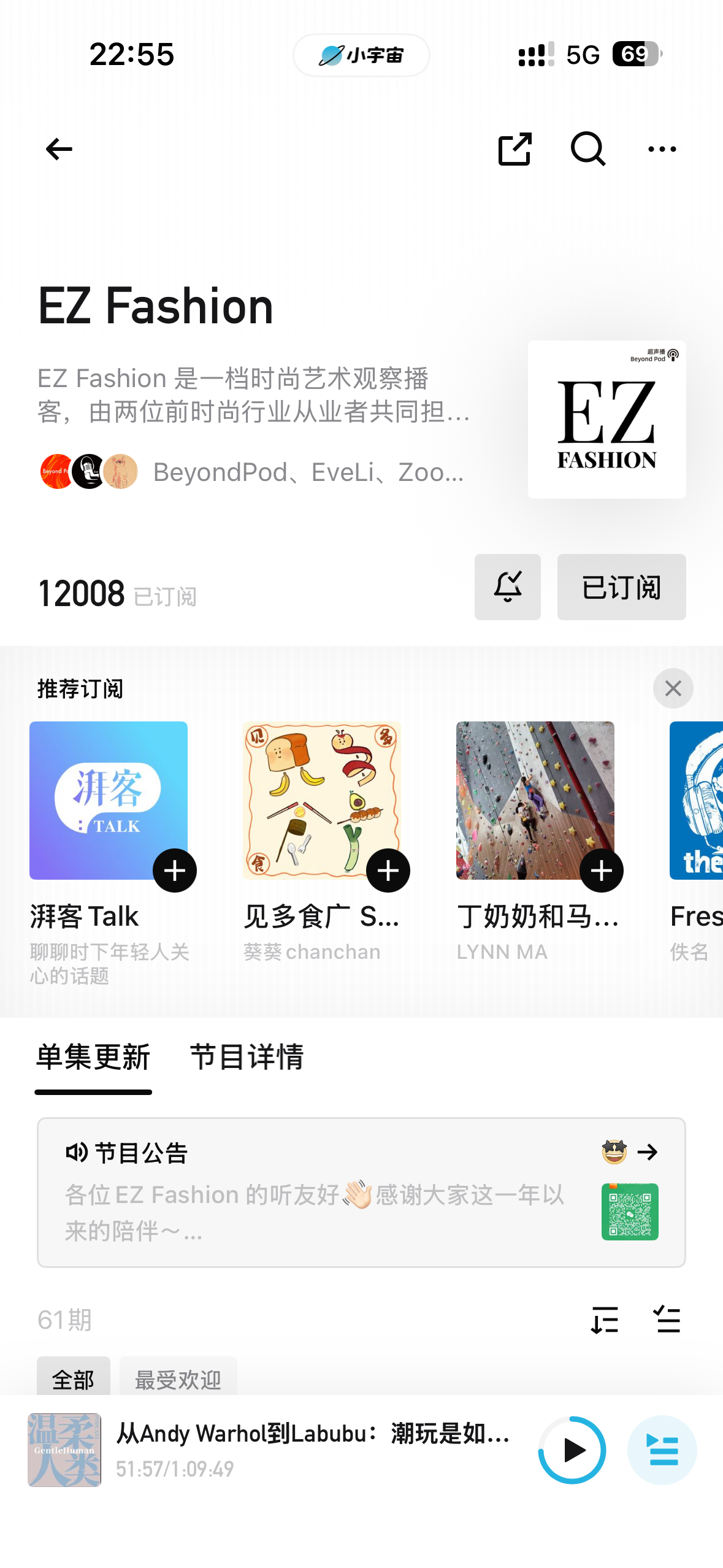Image resolution: width=723 pixels, height=1568 pixels.
Task: Switch to the 节目详情 tab
Action: (247, 1057)
